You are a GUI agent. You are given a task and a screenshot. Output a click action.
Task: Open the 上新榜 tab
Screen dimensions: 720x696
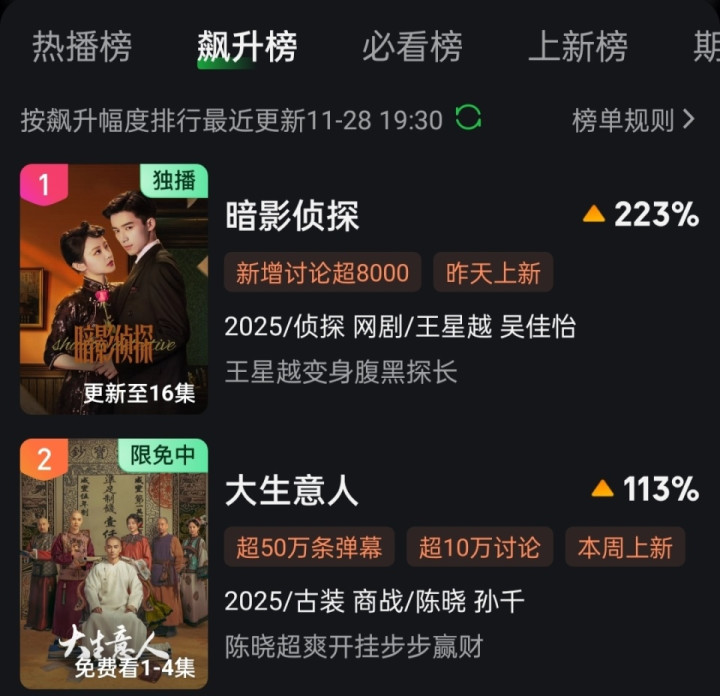(577, 46)
